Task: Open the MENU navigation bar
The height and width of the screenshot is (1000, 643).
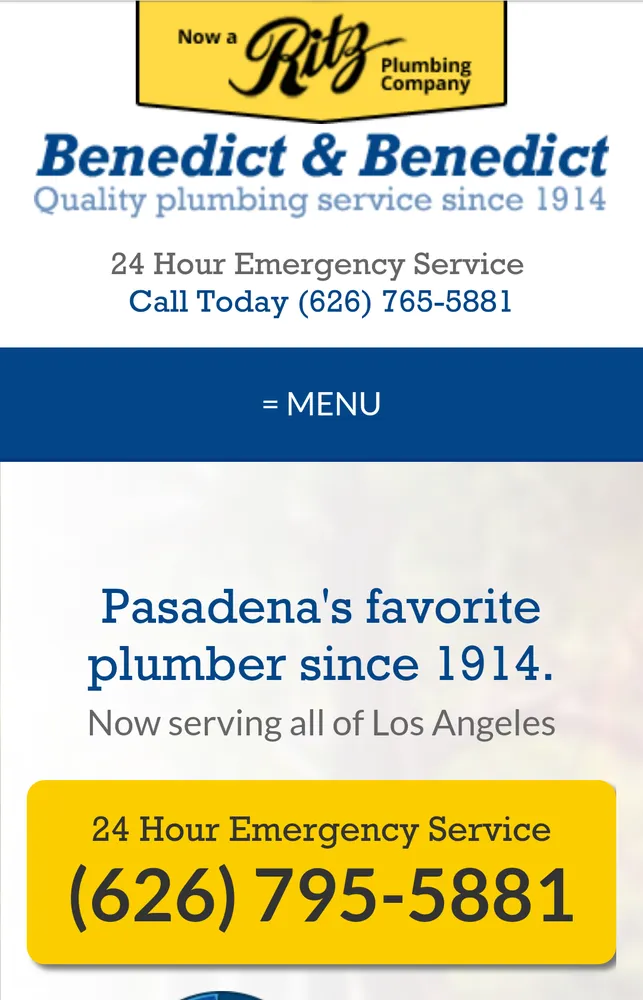Action: 321,404
